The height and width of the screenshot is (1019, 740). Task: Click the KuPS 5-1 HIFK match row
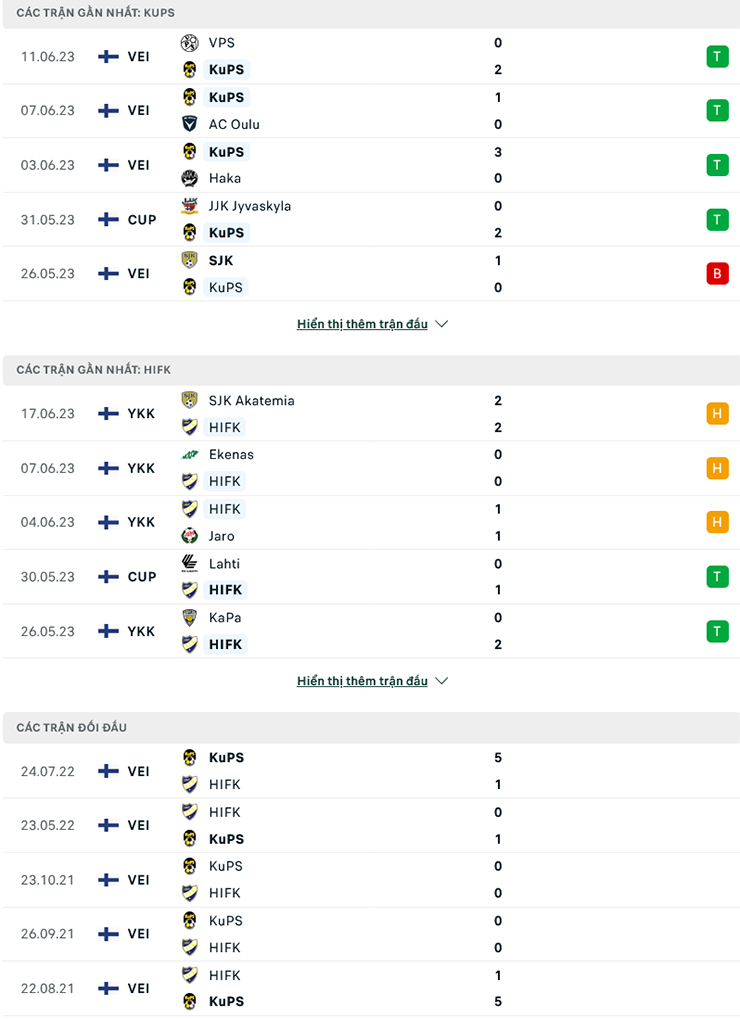coord(370,770)
